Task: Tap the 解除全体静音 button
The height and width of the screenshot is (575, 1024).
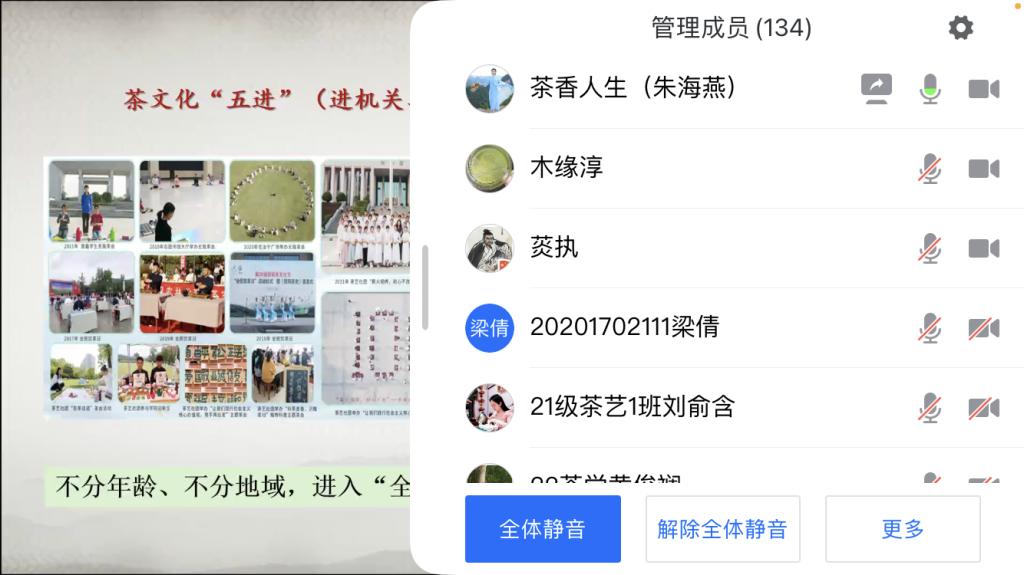Action: click(x=722, y=529)
